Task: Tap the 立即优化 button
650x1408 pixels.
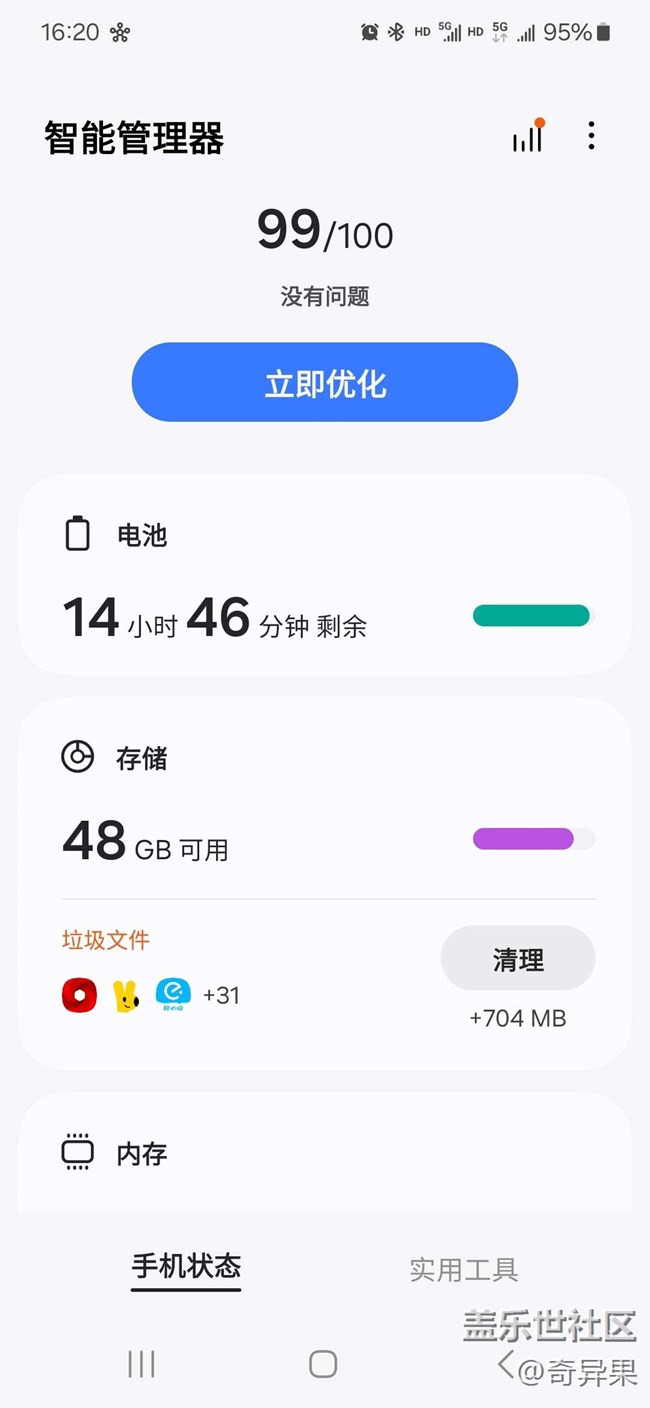Action: pos(325,383)
